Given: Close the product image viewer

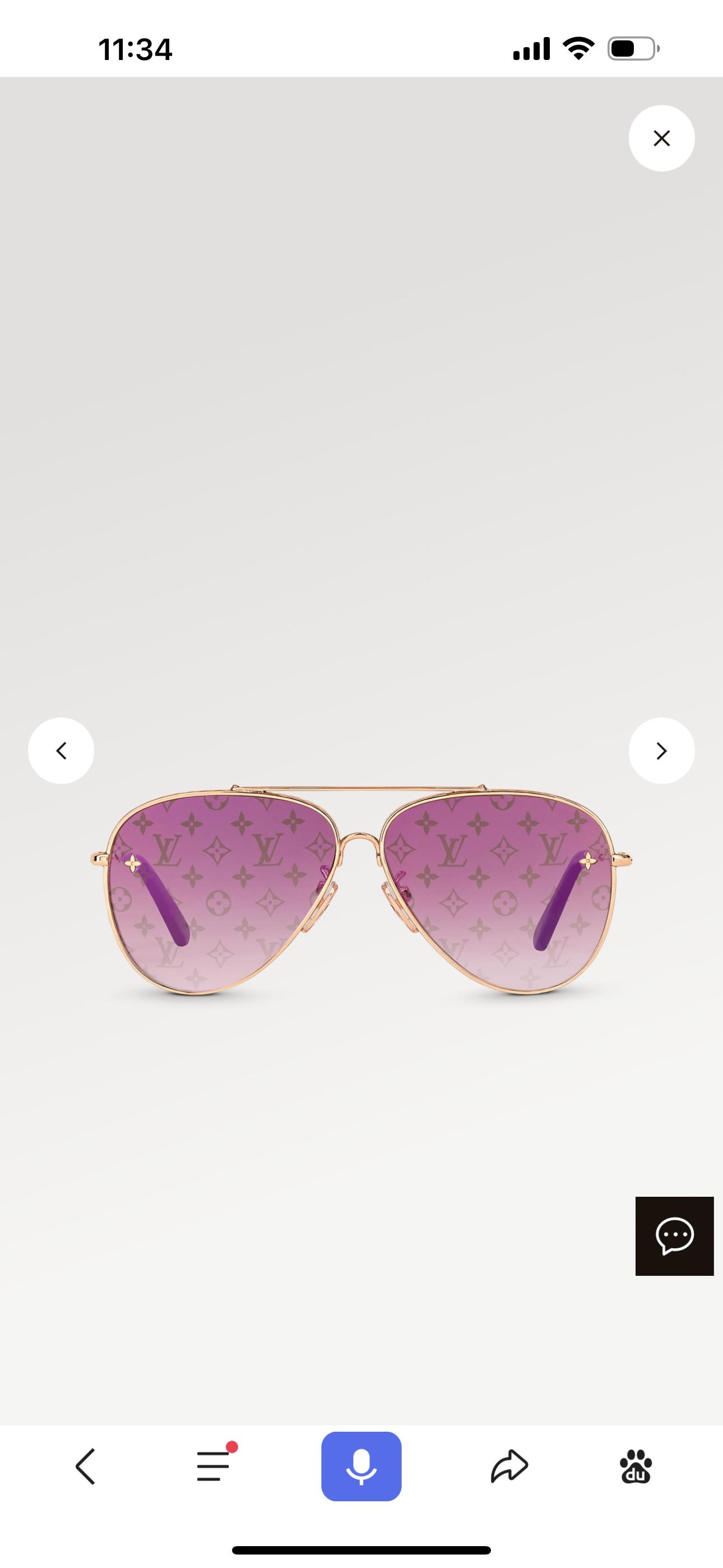Looking at the screenshot, I should point(661,138).
